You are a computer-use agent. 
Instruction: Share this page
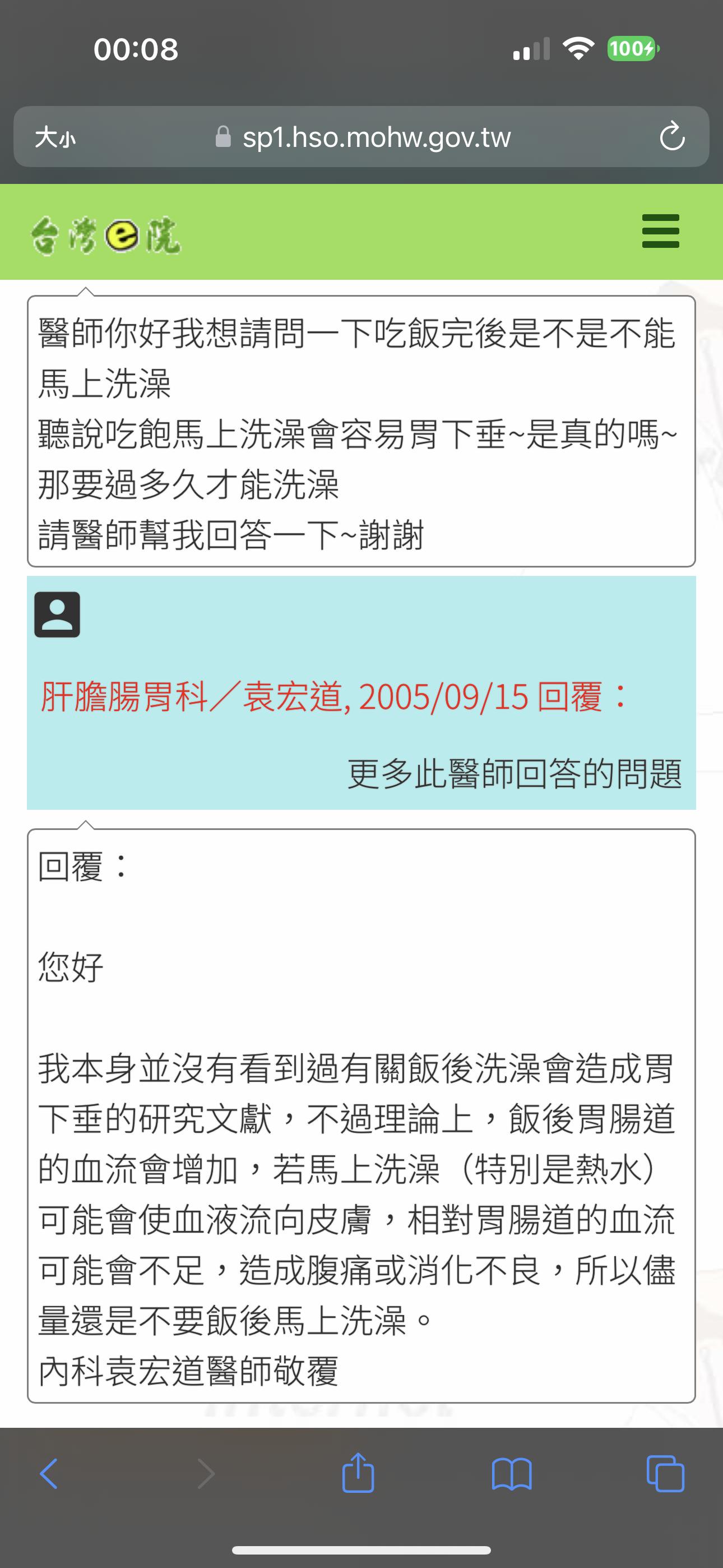click(358, 1473)
